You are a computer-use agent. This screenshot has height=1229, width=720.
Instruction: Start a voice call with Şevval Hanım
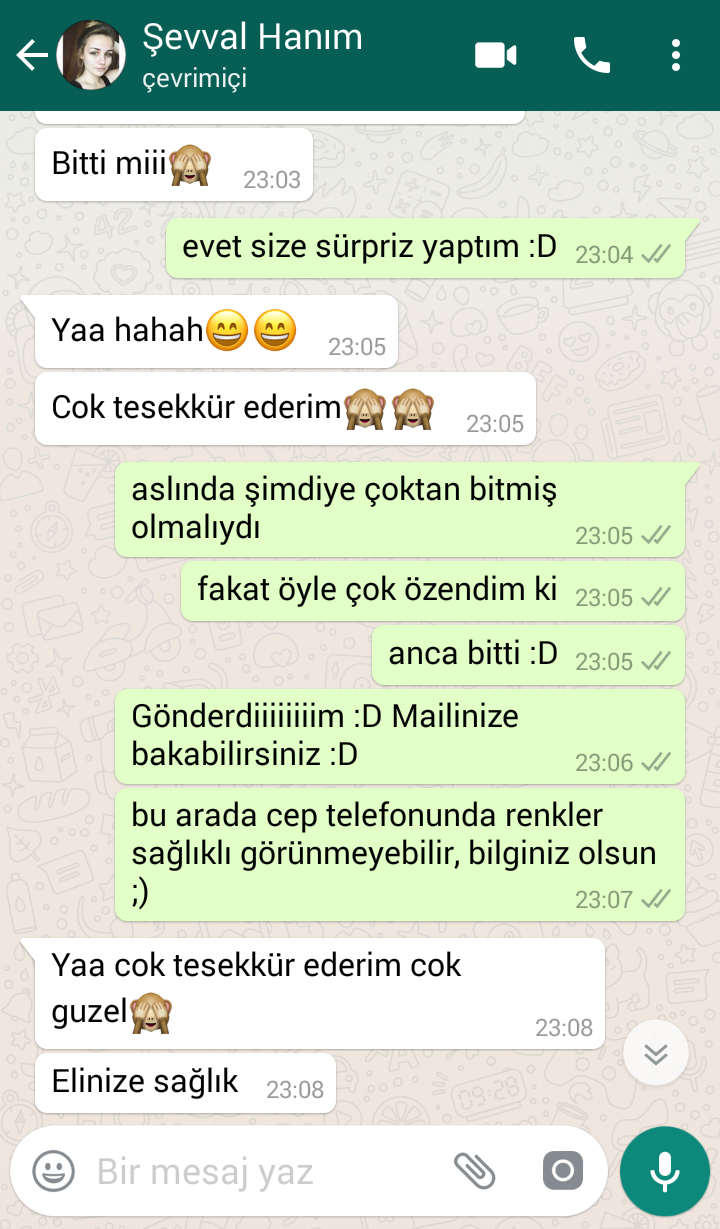click(591, 55)
